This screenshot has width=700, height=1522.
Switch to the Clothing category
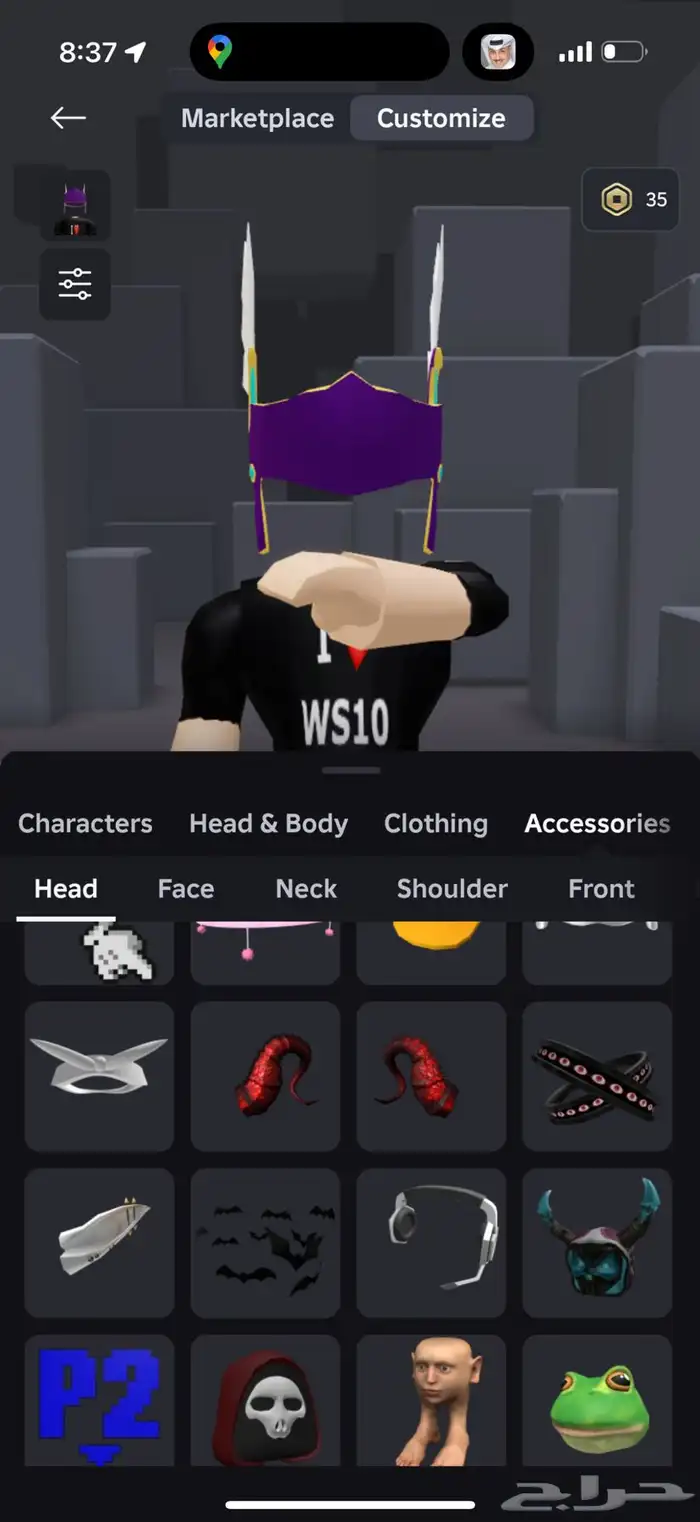pos(436,824)
